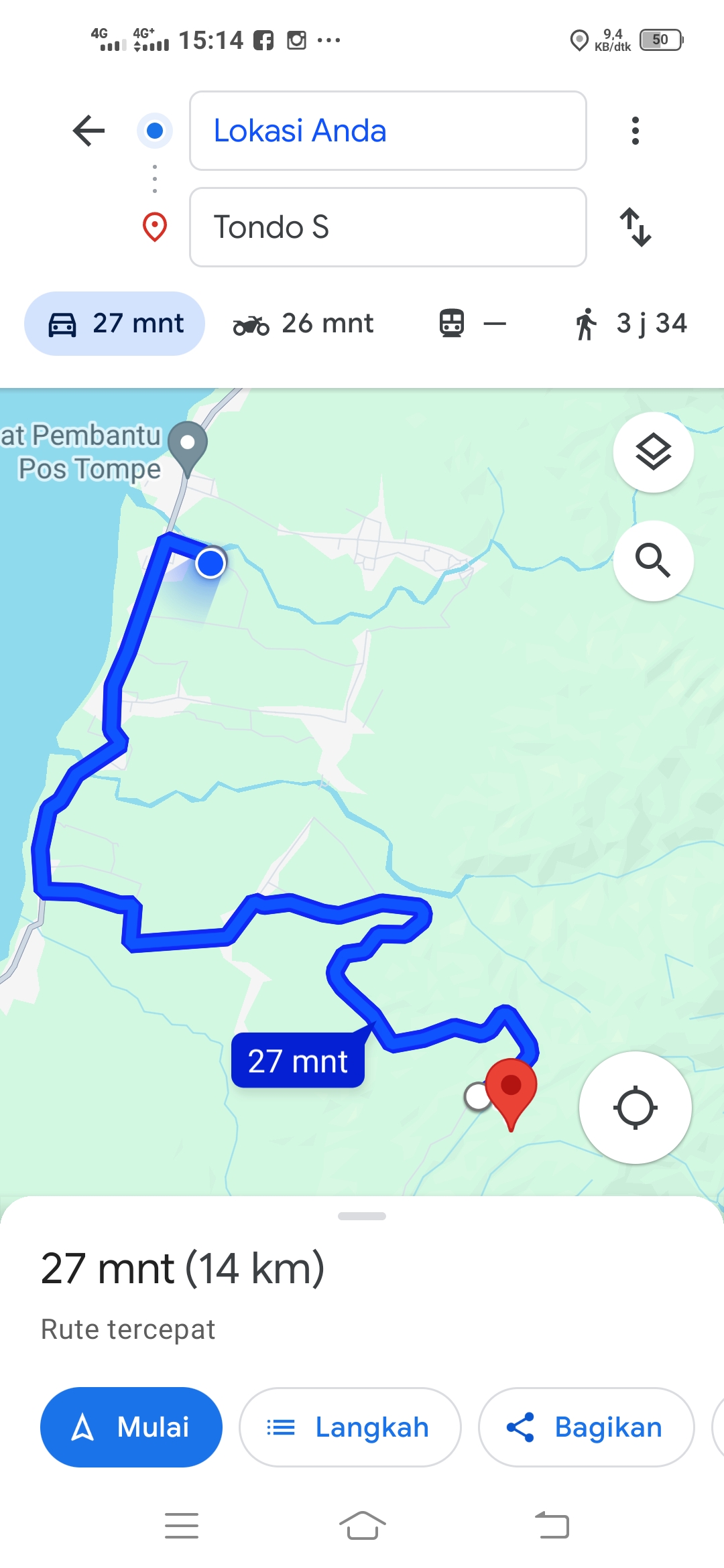Screen dimensions: 724x1568
Task: Go to the system home screen
Action: pyautogui.click(x=362, y=1526)
